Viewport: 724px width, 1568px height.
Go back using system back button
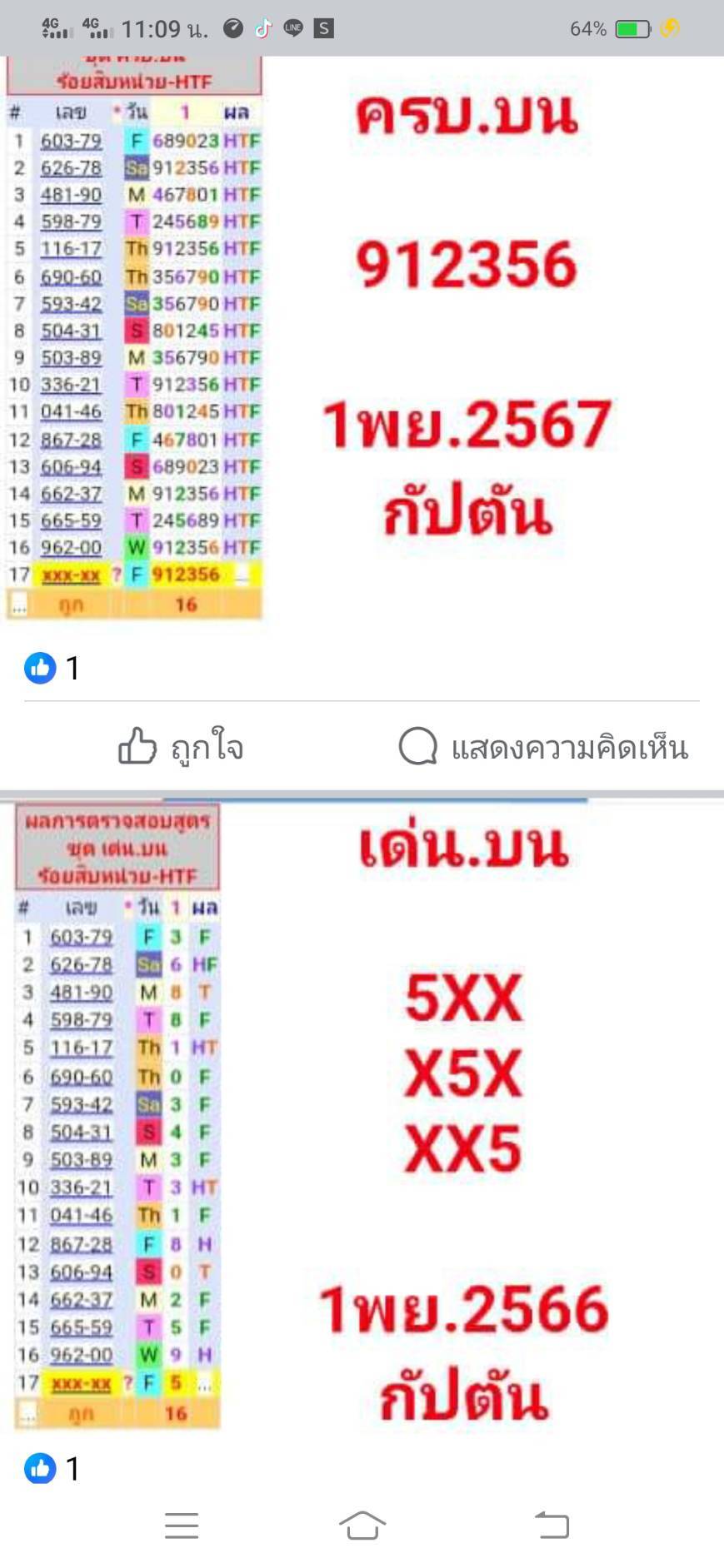(552, 1525)
